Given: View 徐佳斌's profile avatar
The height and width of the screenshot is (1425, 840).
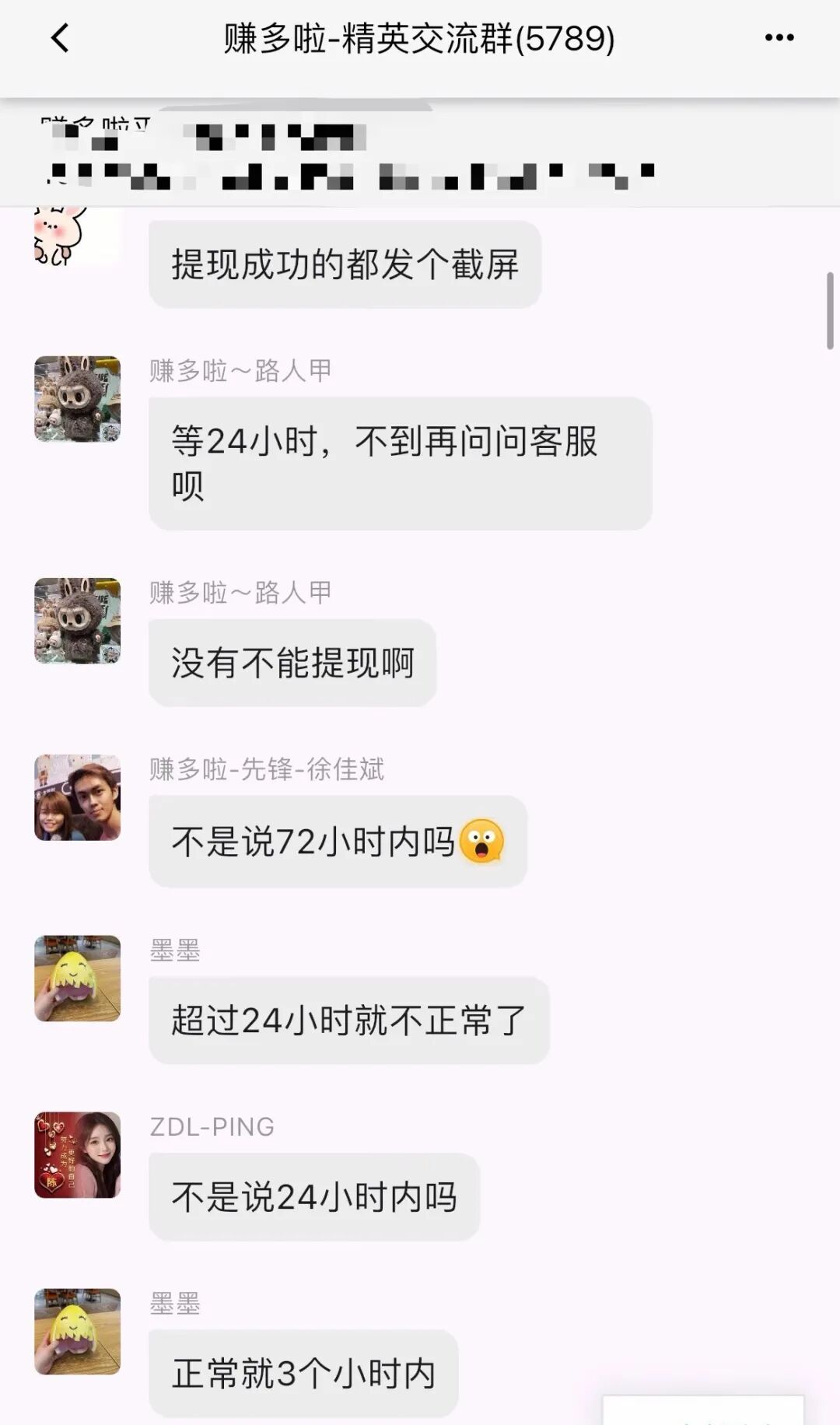Looking at the screenshot, I should [77, 797].
